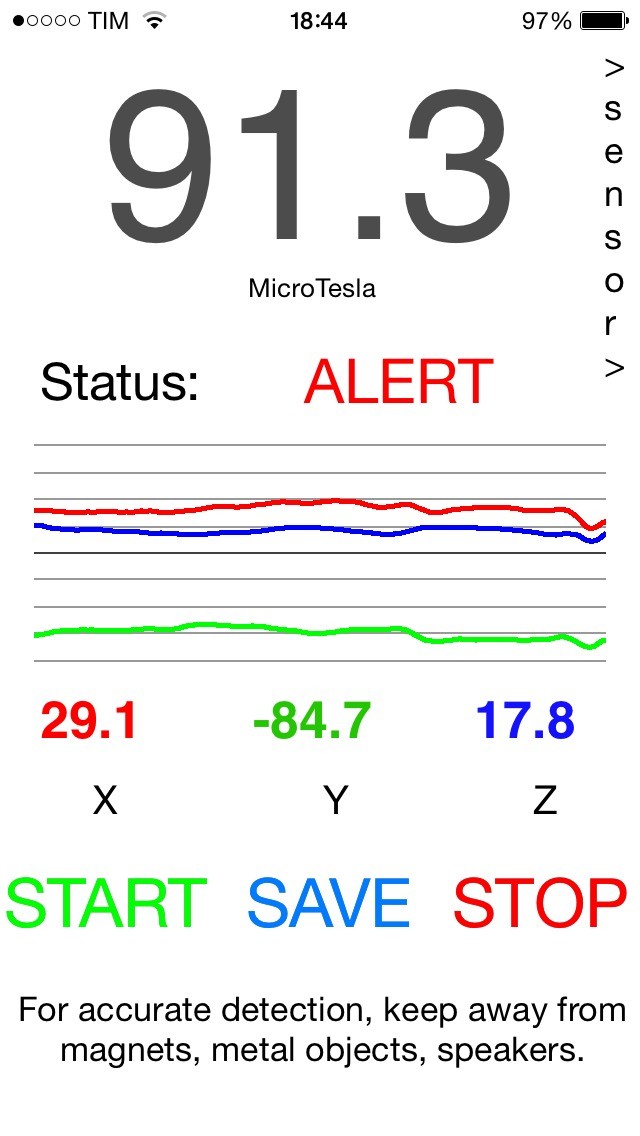
Task: Tap START to begin measuring
Action: click(106, 903)
